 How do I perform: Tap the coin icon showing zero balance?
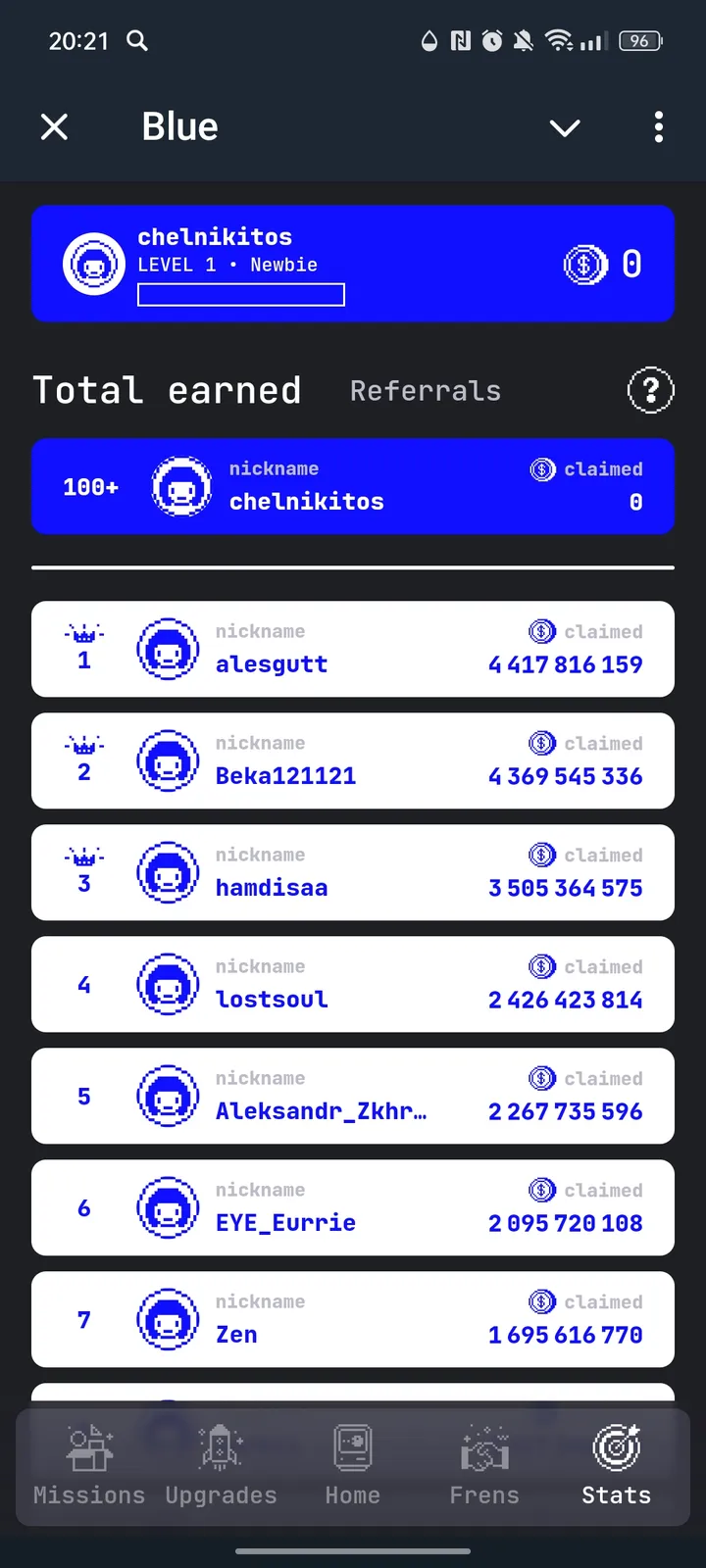point(585,264)
